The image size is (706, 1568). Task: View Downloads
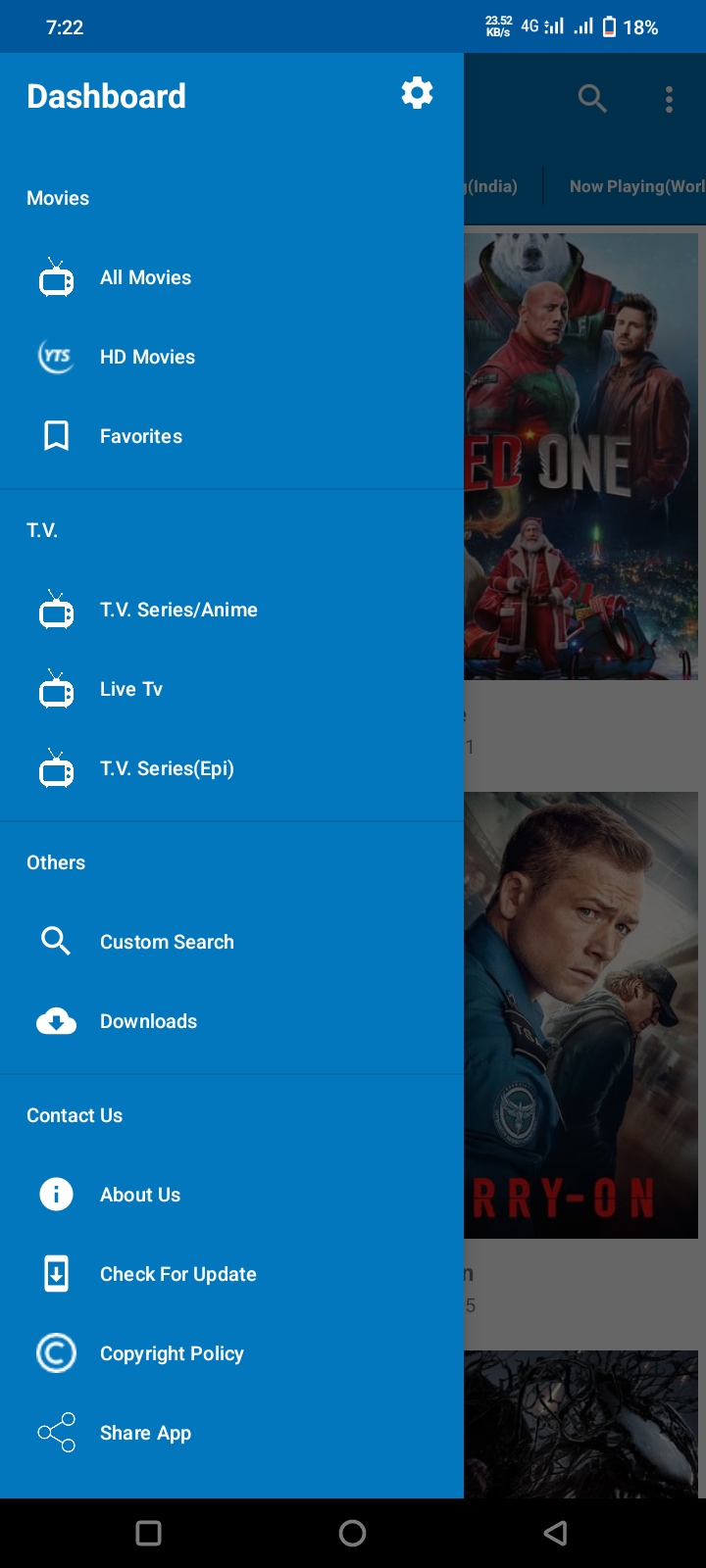coord(231,1021)
